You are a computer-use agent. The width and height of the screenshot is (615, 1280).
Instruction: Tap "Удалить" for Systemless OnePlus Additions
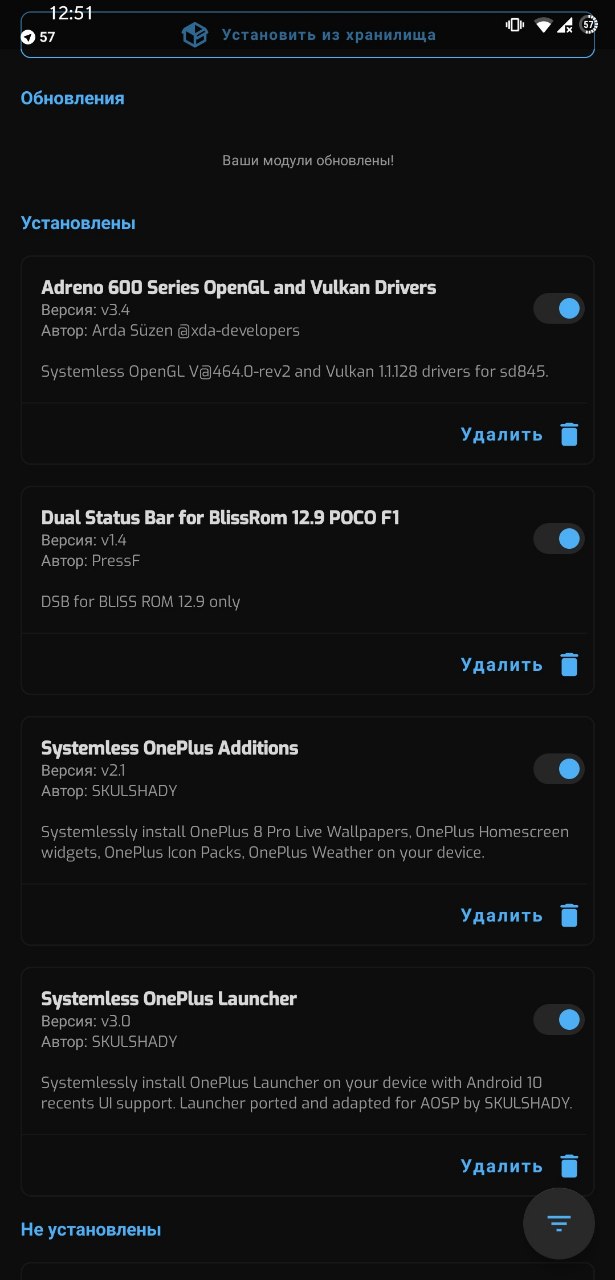pyautogui.click(x=520, y=915)
